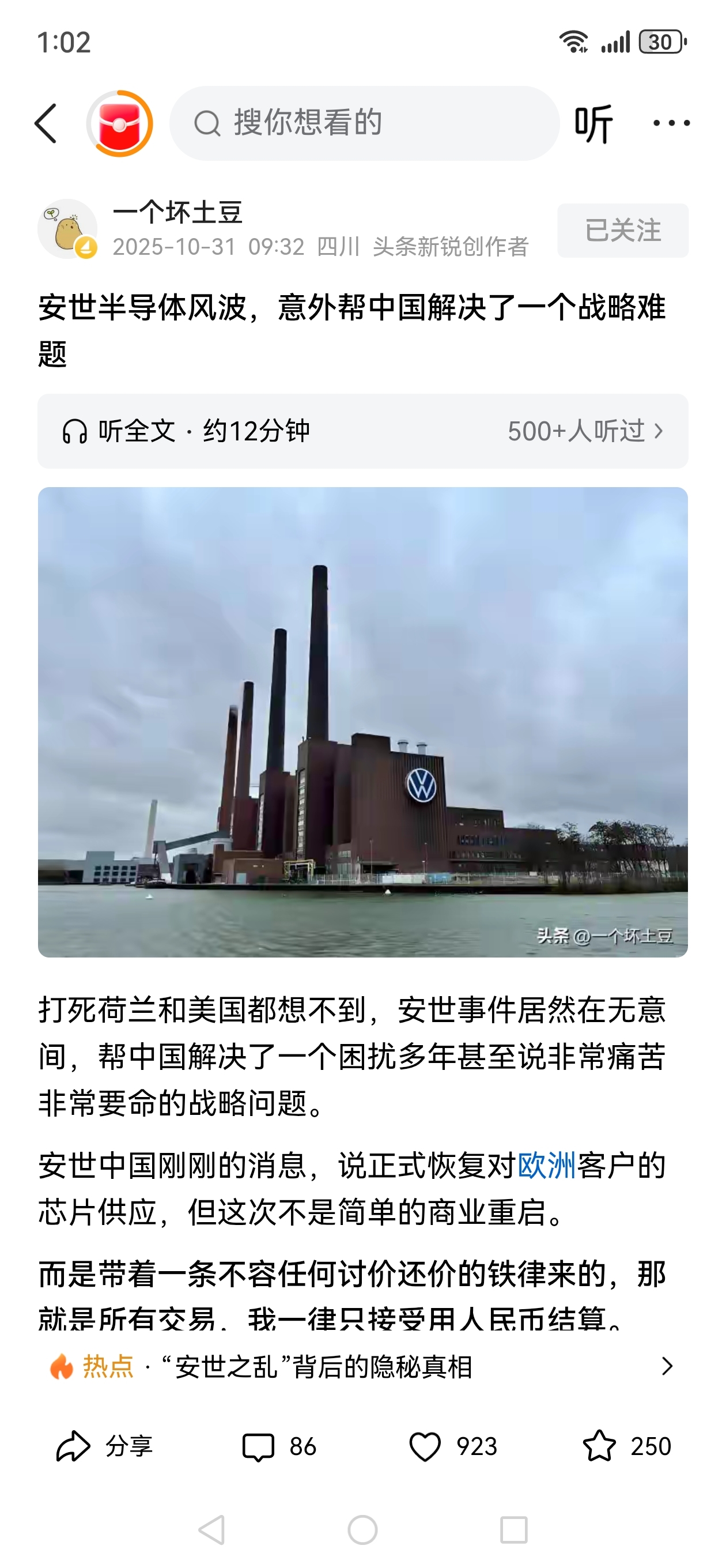The width and height of the screenshot is (726, 1568).
Task: Open the 欧洲 link in the article
Action: pyautogui.click(x=546, y=1166)
